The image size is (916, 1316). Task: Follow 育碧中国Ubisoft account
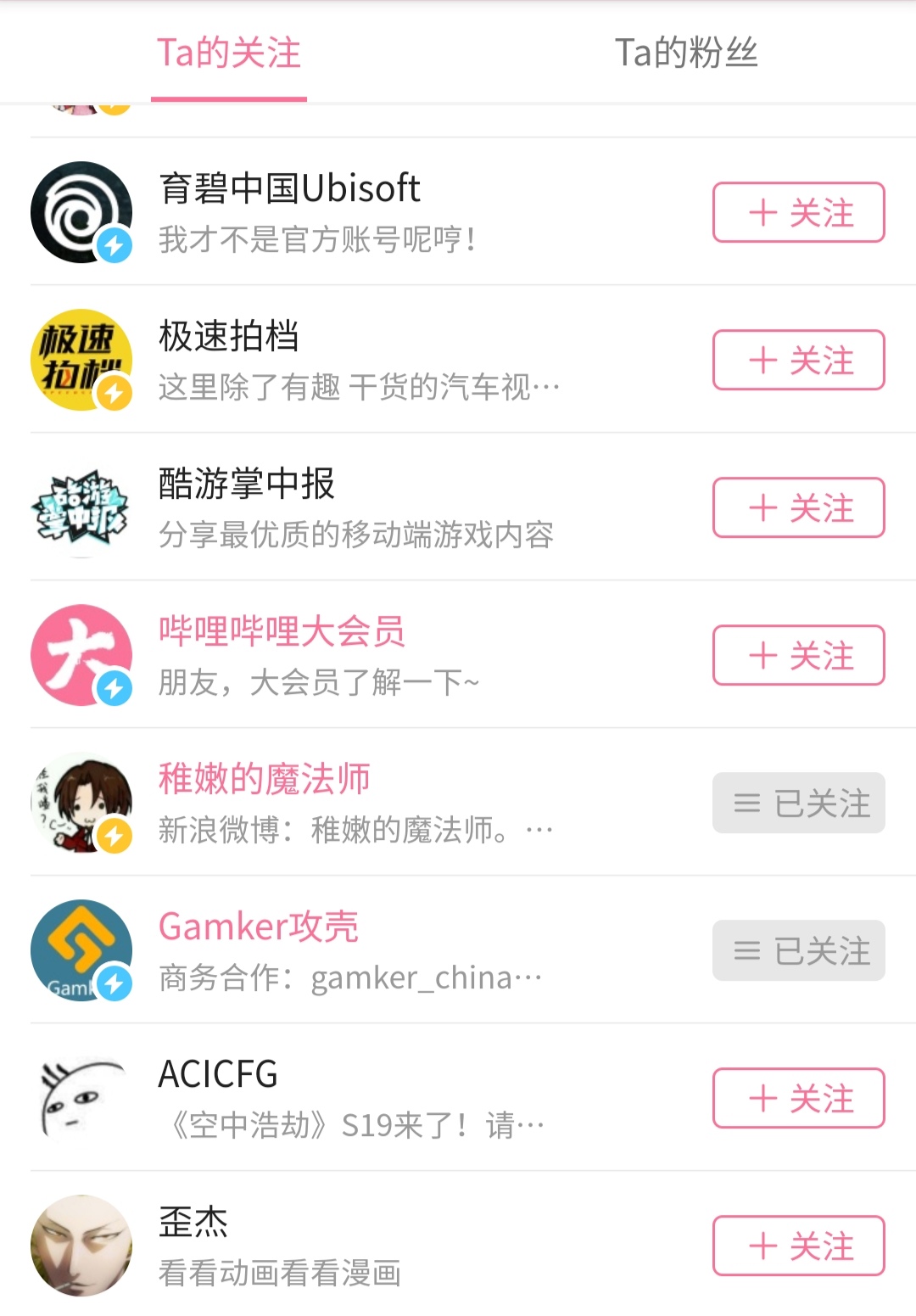coord(798,213)
